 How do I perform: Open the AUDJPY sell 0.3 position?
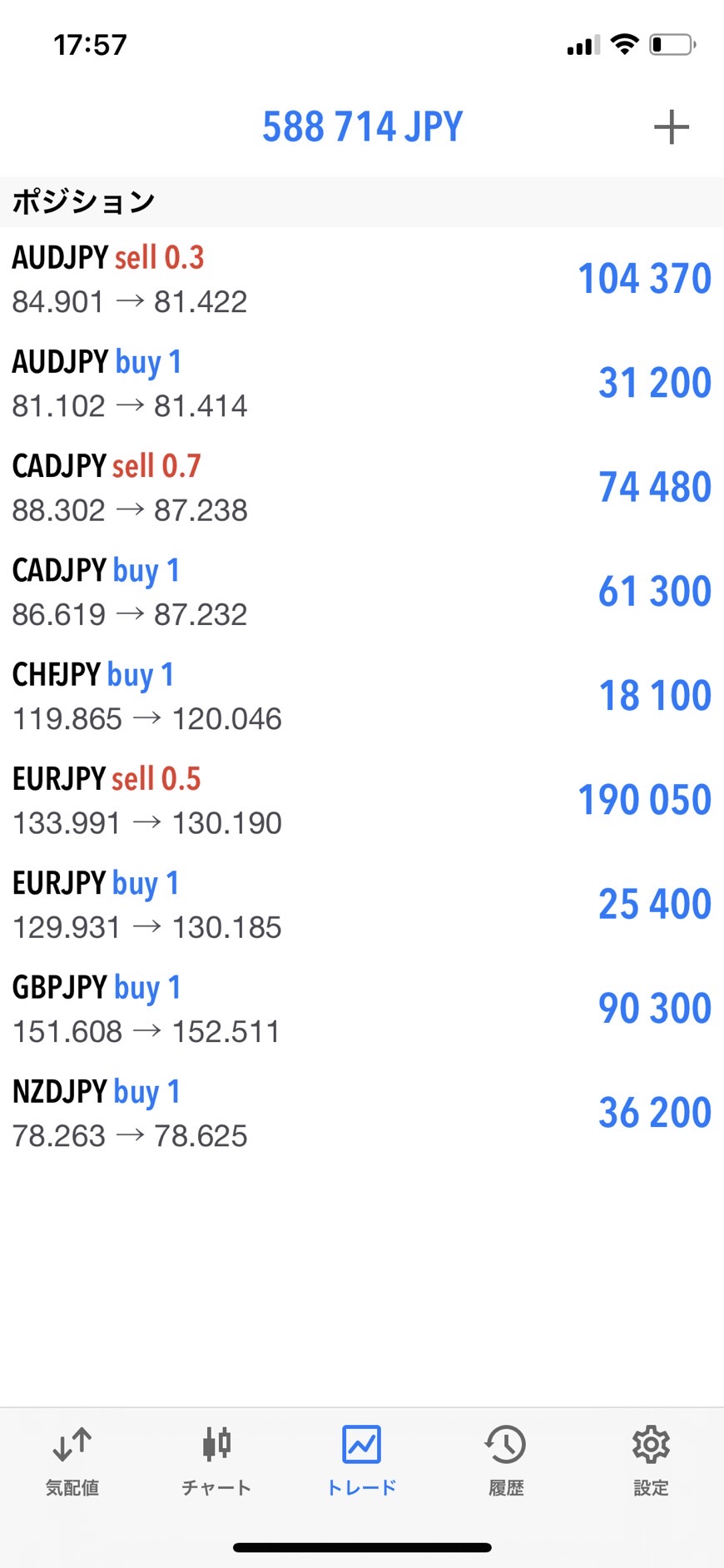[x=362, y=279]
